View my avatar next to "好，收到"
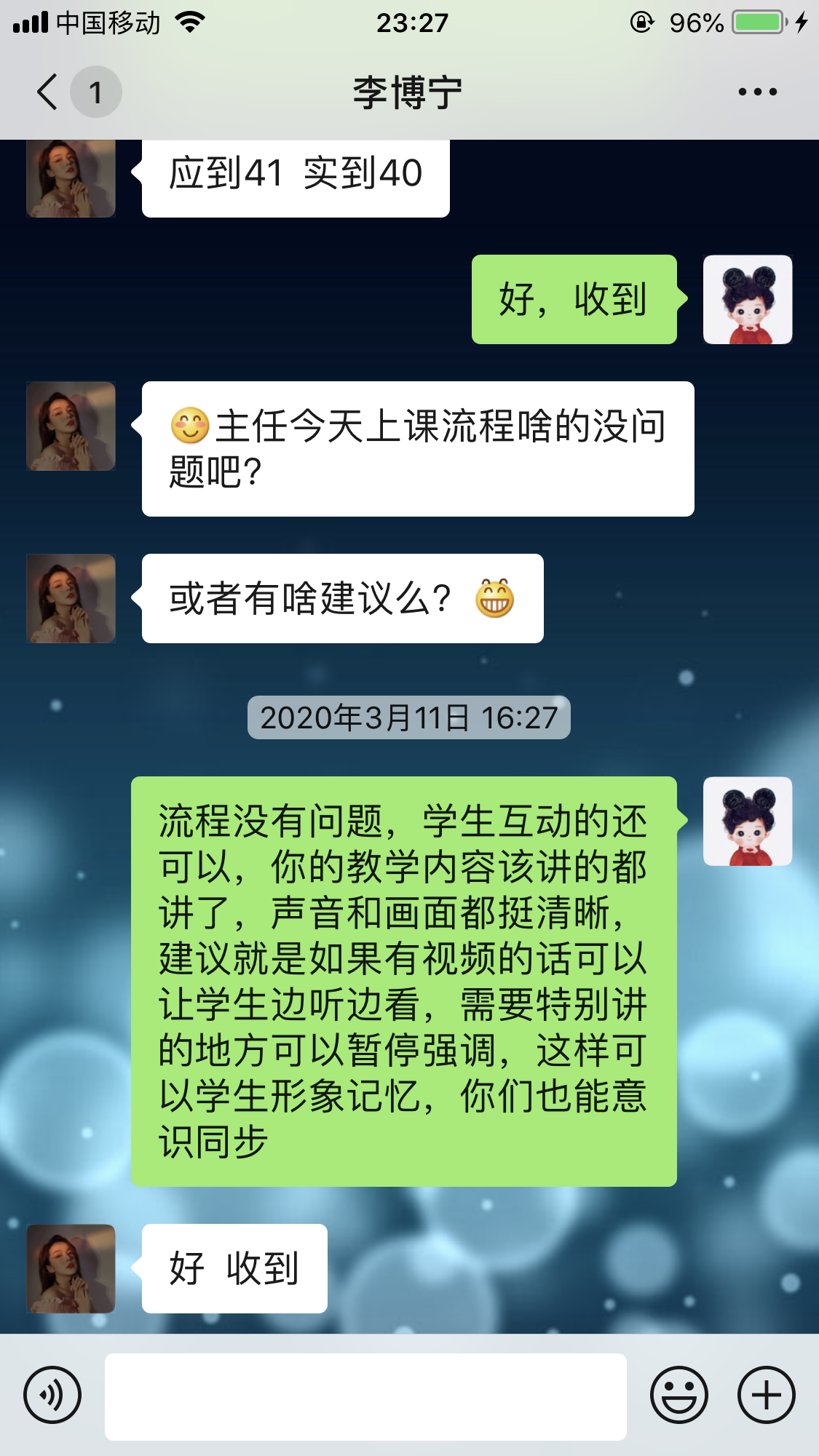Image resolution: width=819 pixels, height=1456 pixels. coord(748,299)
